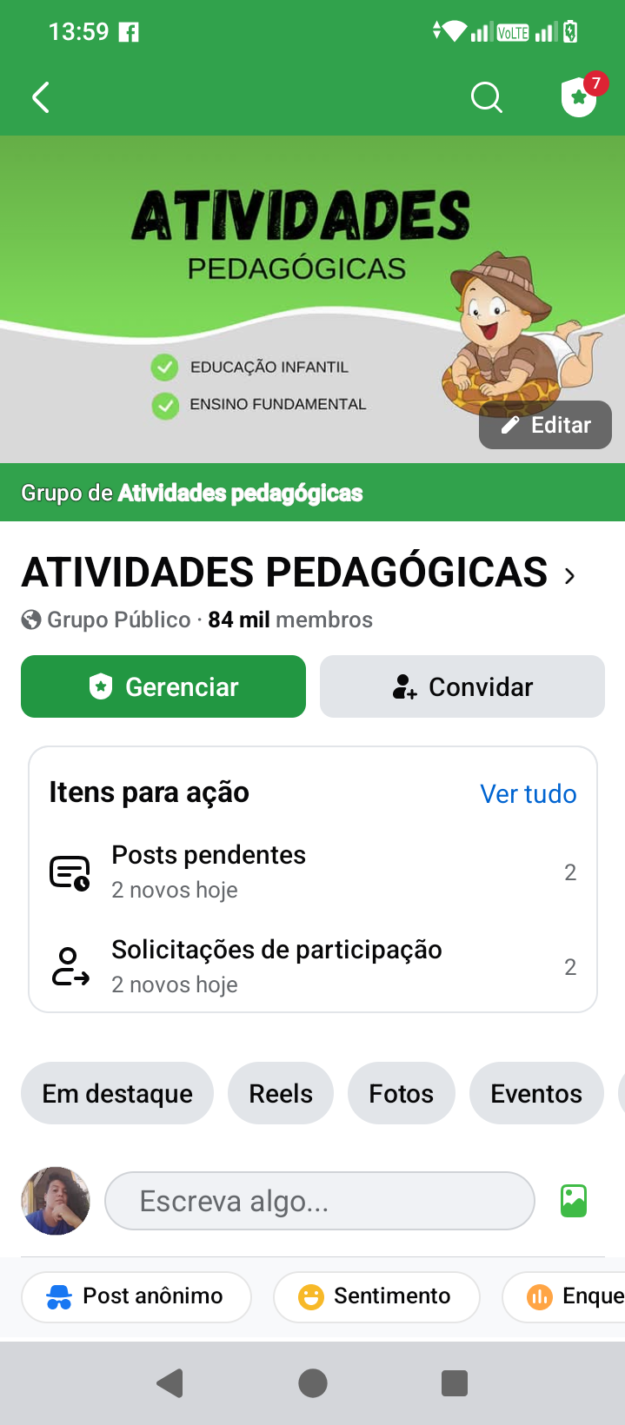Open Ver tudo for action items
Screen dimensions: 625x1425
528,794
